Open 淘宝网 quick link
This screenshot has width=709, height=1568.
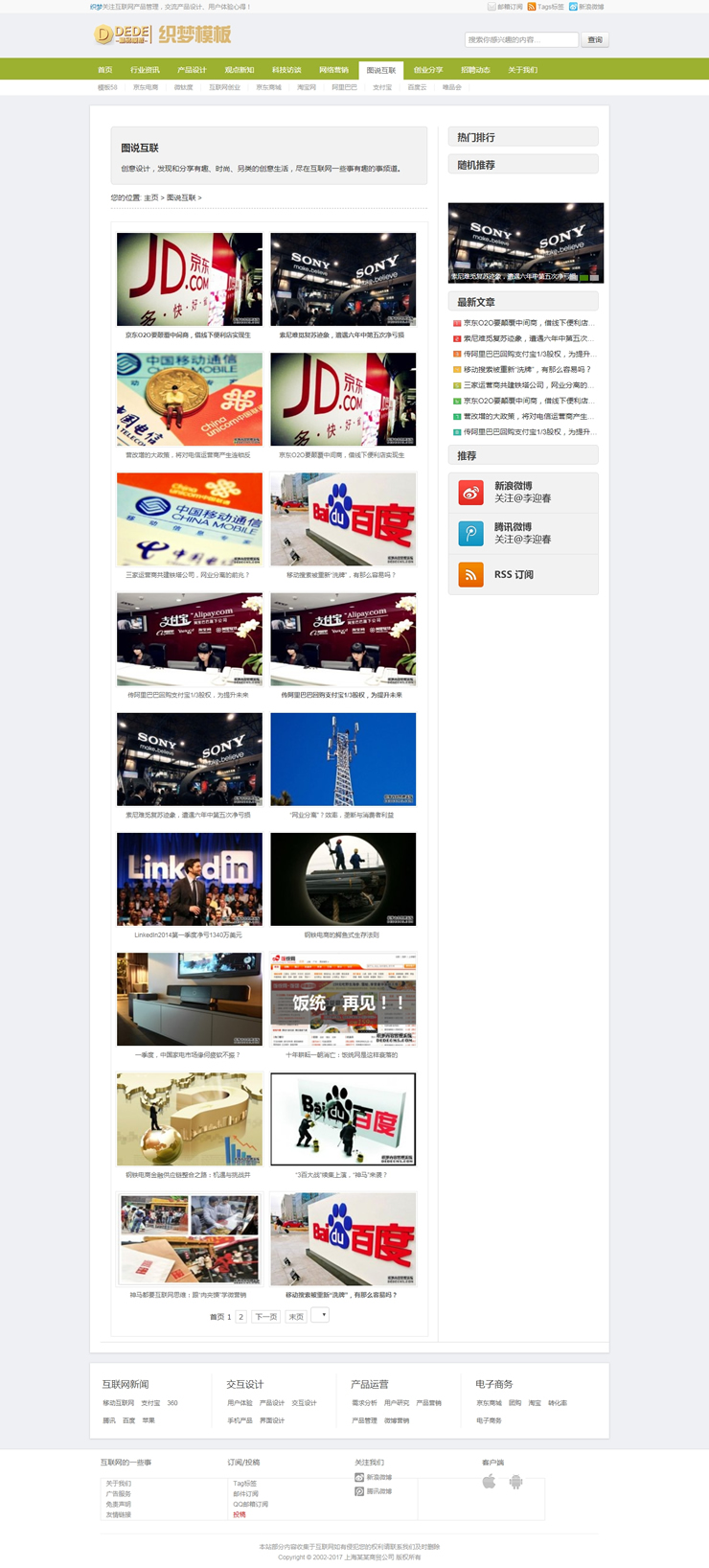click(306, 87)
